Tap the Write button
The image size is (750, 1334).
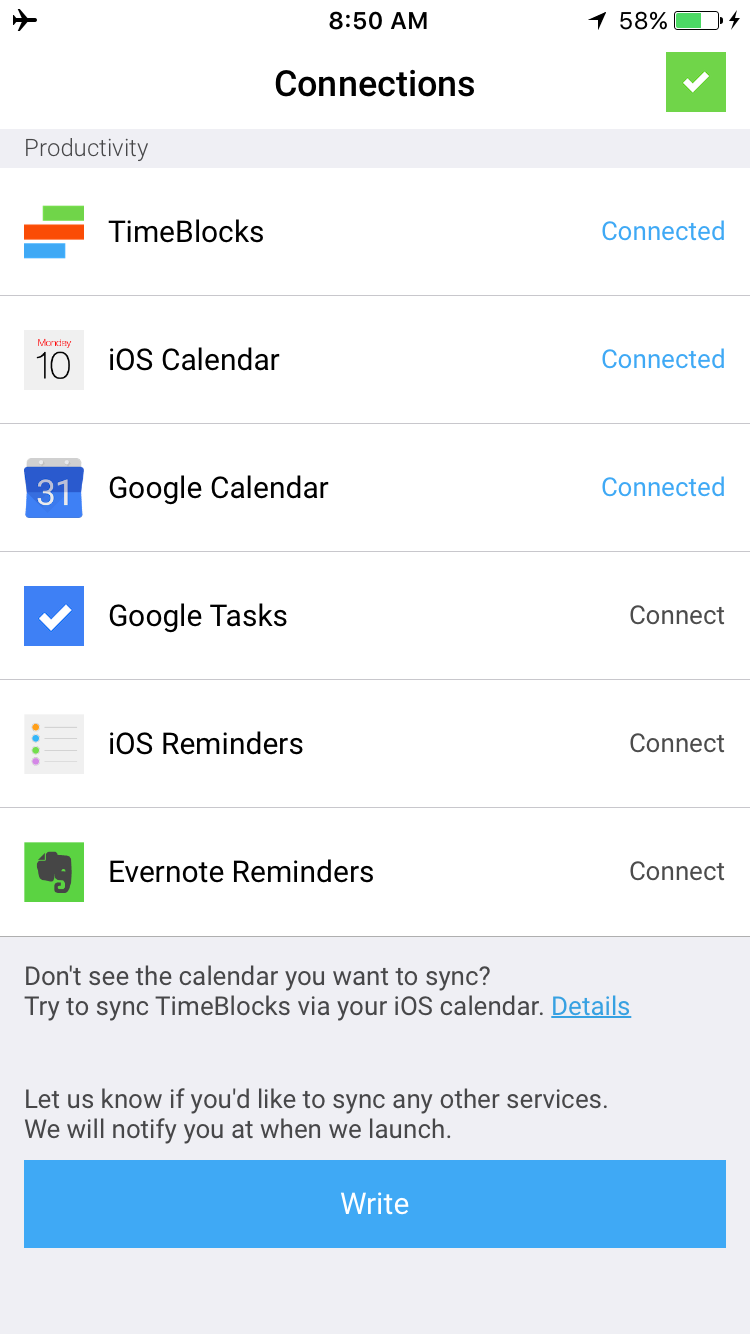375,1204
